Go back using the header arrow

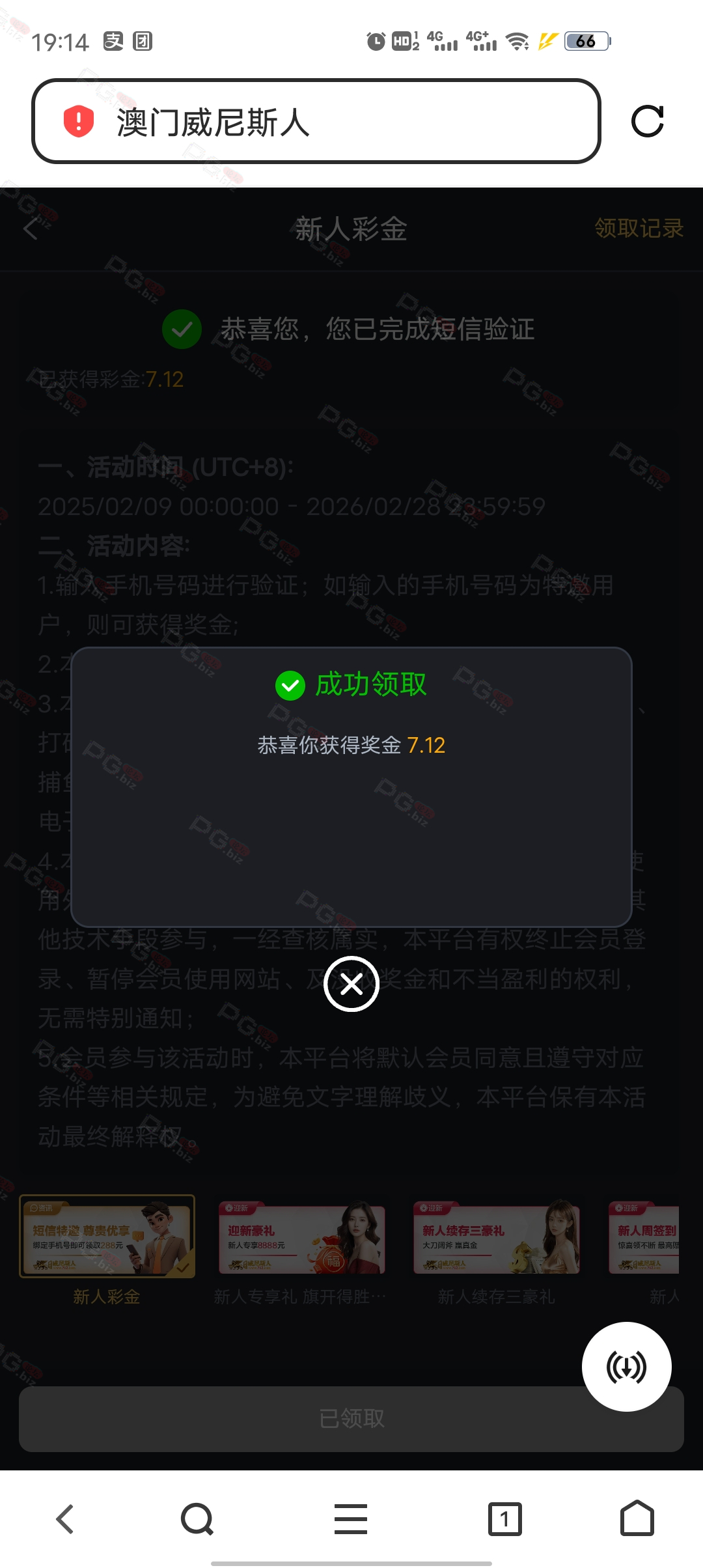pyautogui.click(x=31, y=229)
